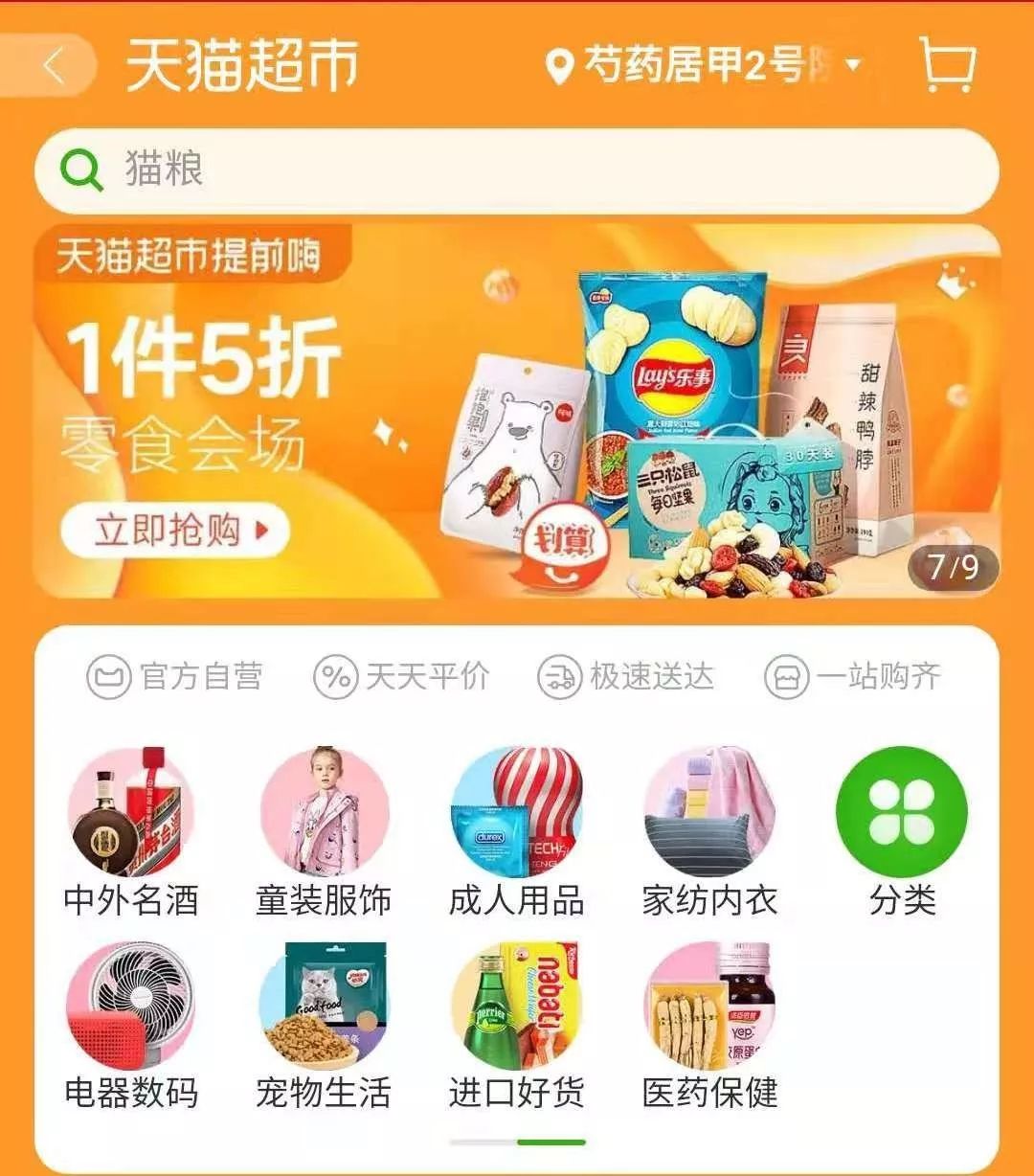Change delivery address 芍药居甲2号
The width and height of the screenshot is (1034, 1176).
[x=704, y=66]
